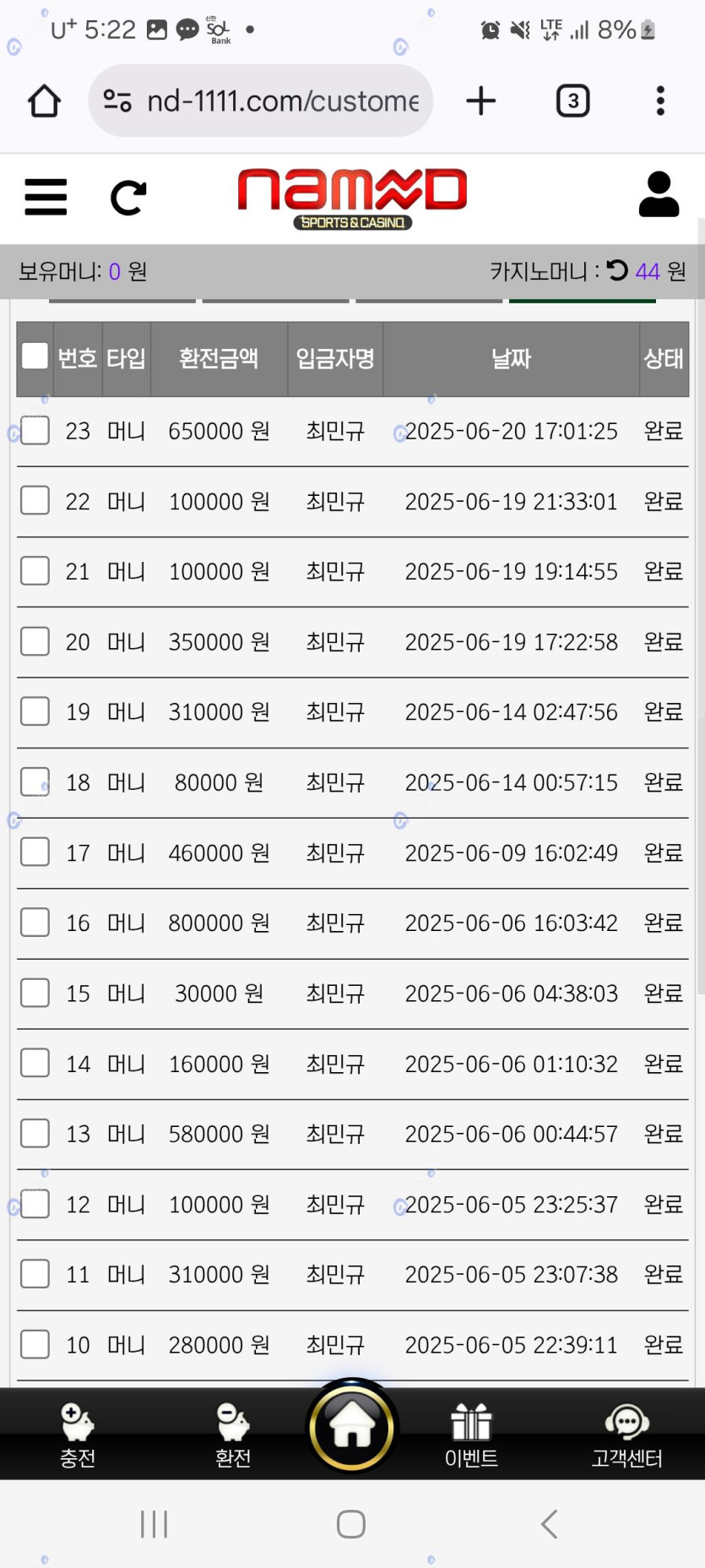Switch to the 환전 withdrawal tab
The width and height of the screenshot is (705, 1568).
click(x=233, y=1435)
